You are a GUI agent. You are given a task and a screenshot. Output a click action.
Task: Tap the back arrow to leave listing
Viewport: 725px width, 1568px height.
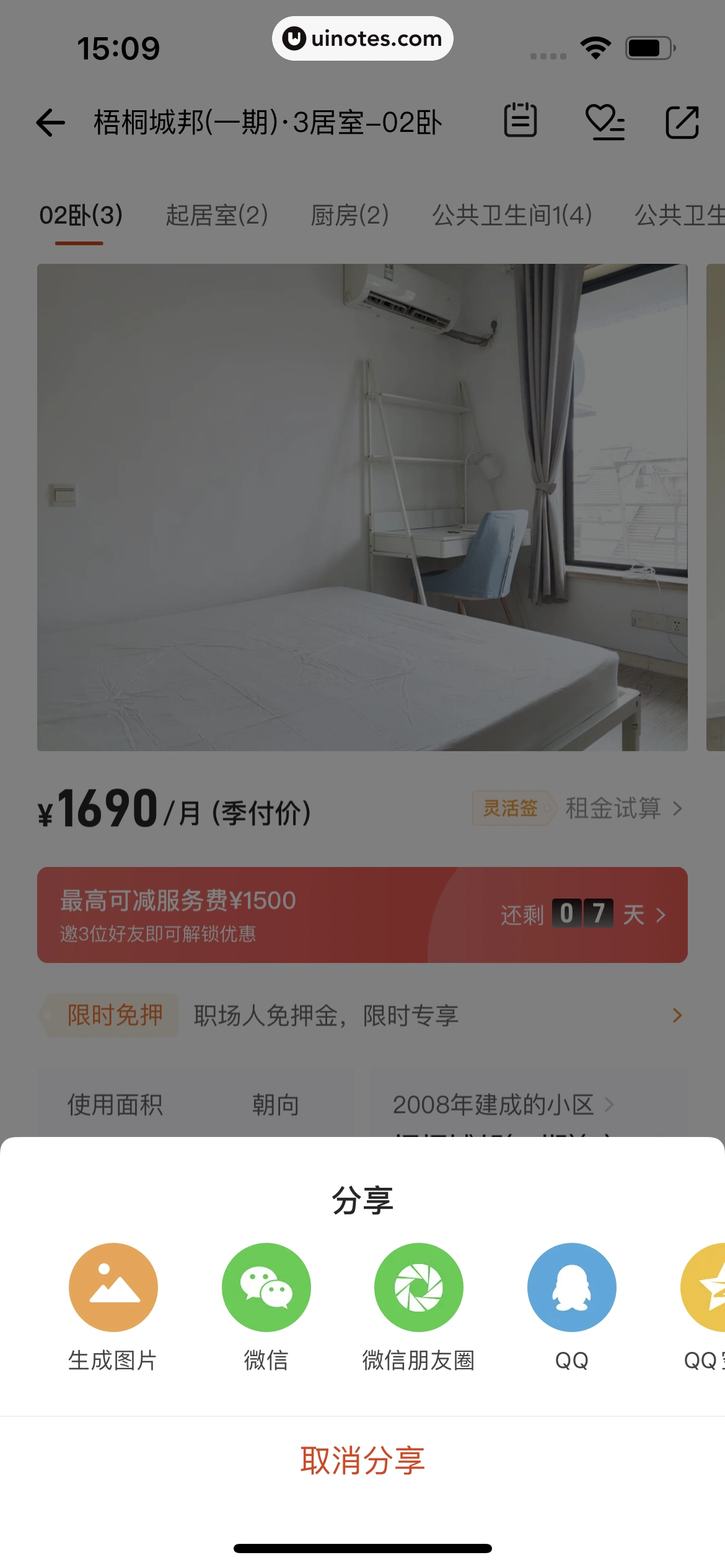pyautogui.click(x=50, y=122)
